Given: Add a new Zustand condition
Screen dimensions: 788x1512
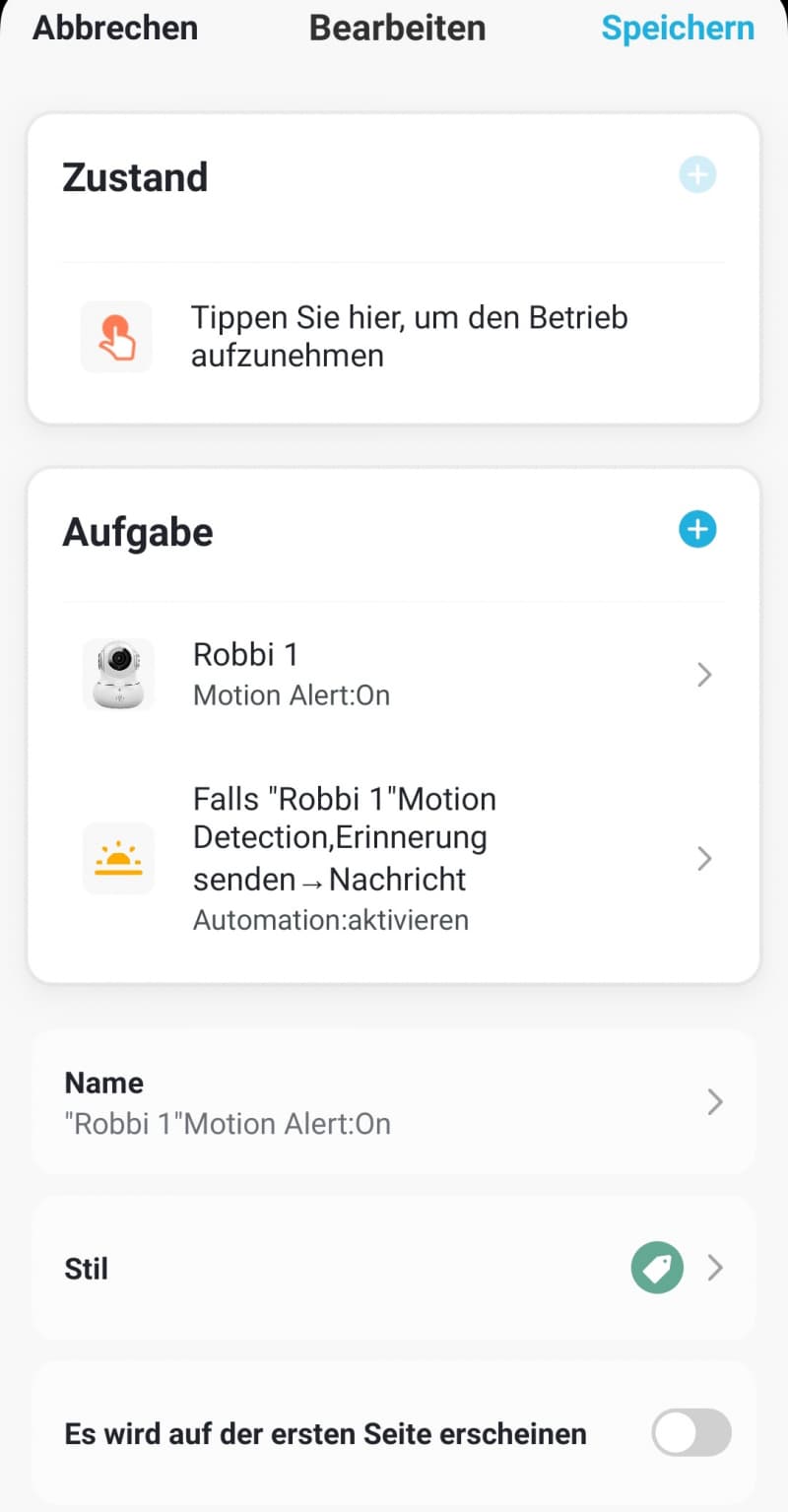Looking at the screenshot, I should coord(697,175).
